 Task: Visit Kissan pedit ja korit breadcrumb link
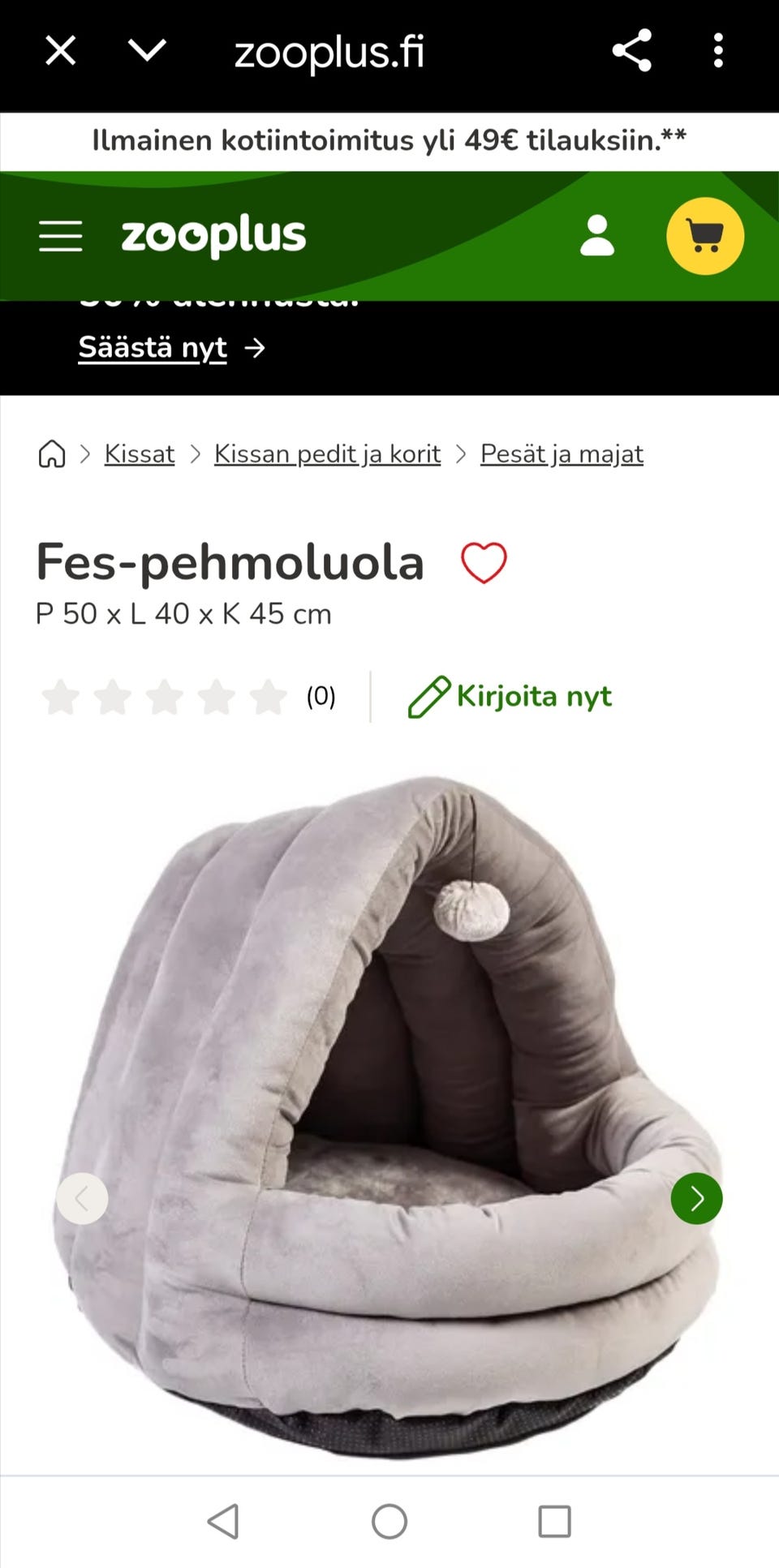point(326,453)
